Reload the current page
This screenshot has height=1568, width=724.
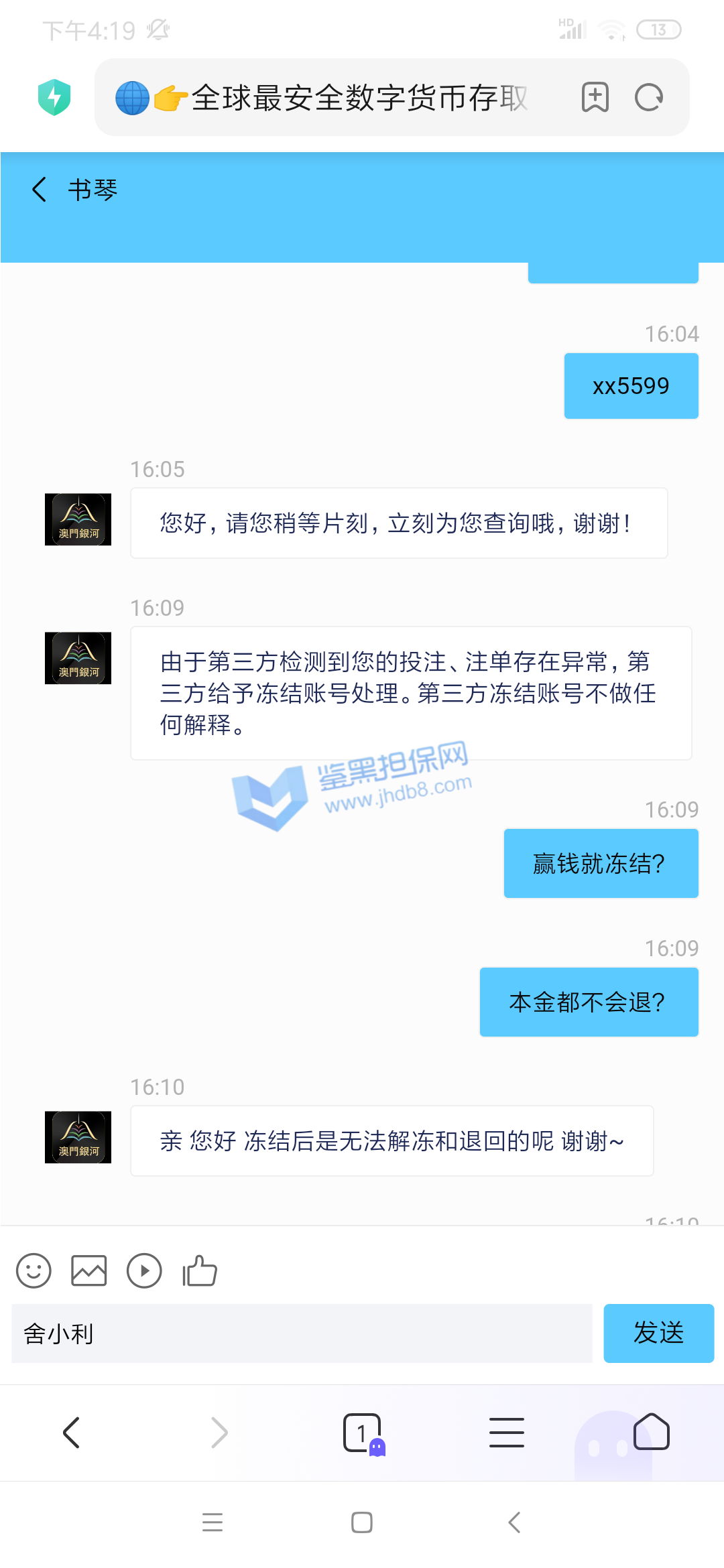pyautogui.click(x=649, y=98)
